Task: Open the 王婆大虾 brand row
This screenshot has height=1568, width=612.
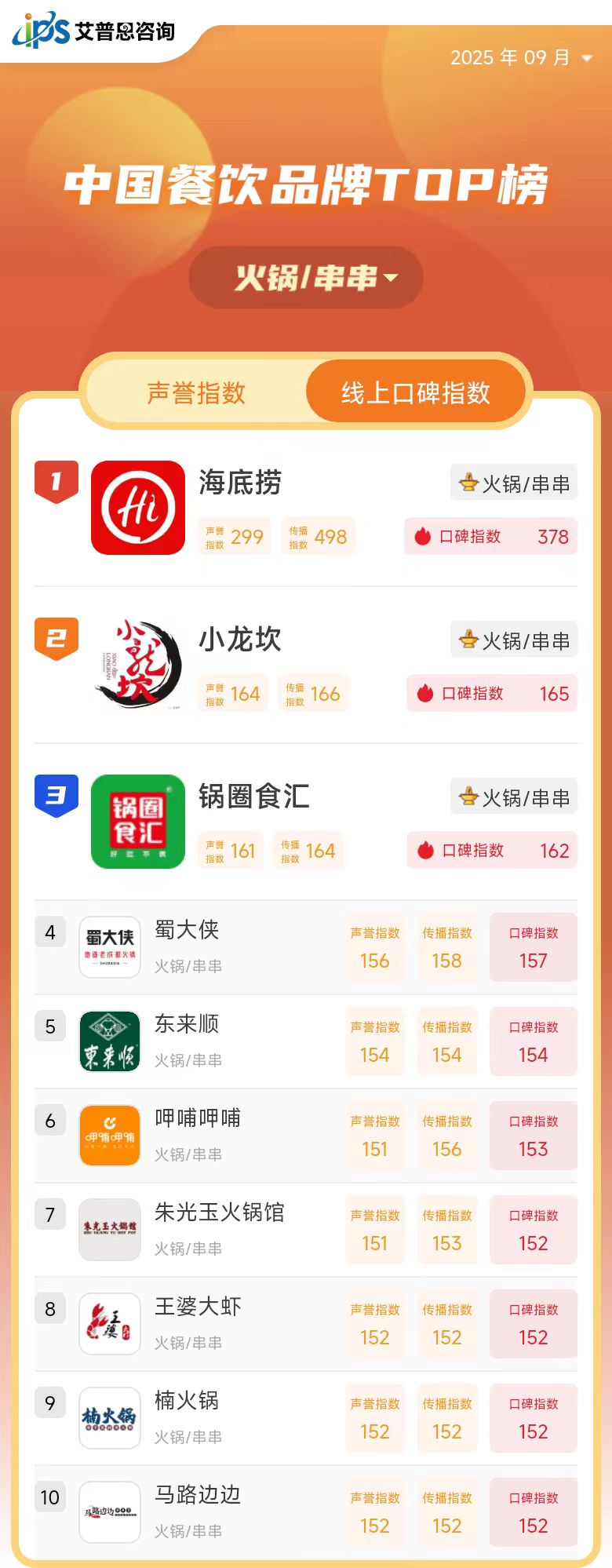Action: click(x=198, y=1307)
